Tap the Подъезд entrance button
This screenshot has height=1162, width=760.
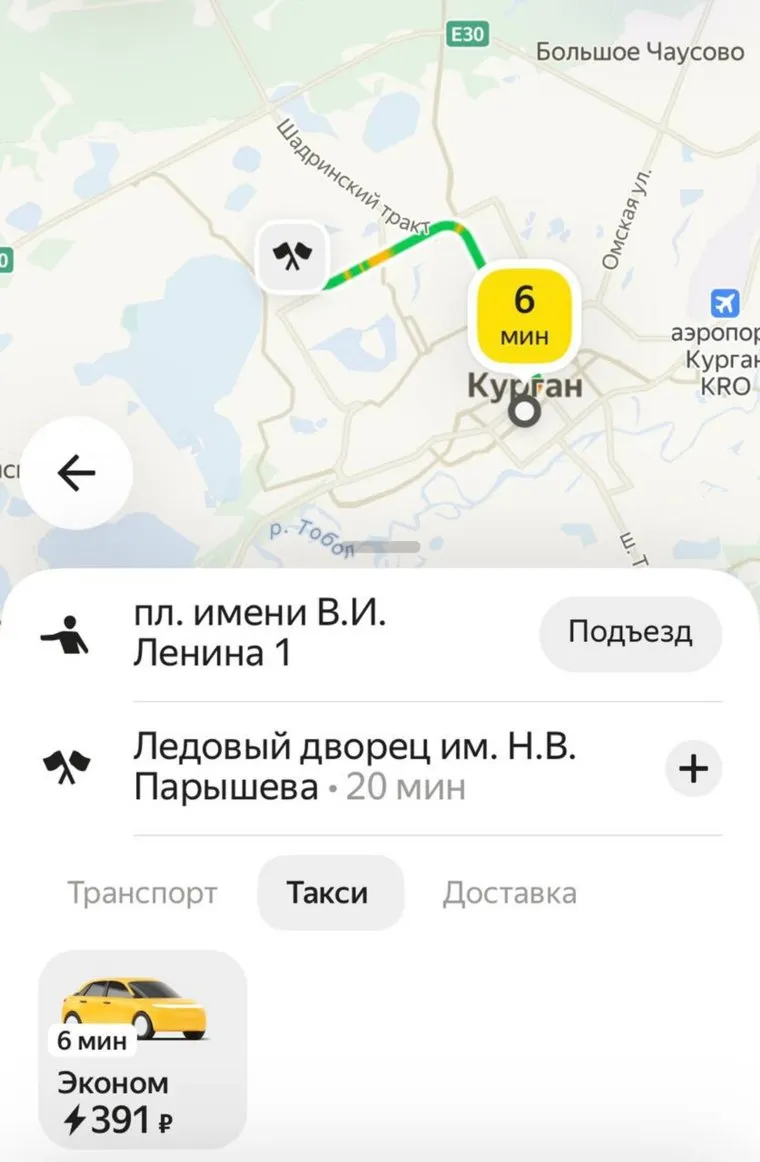coord(630,633)
